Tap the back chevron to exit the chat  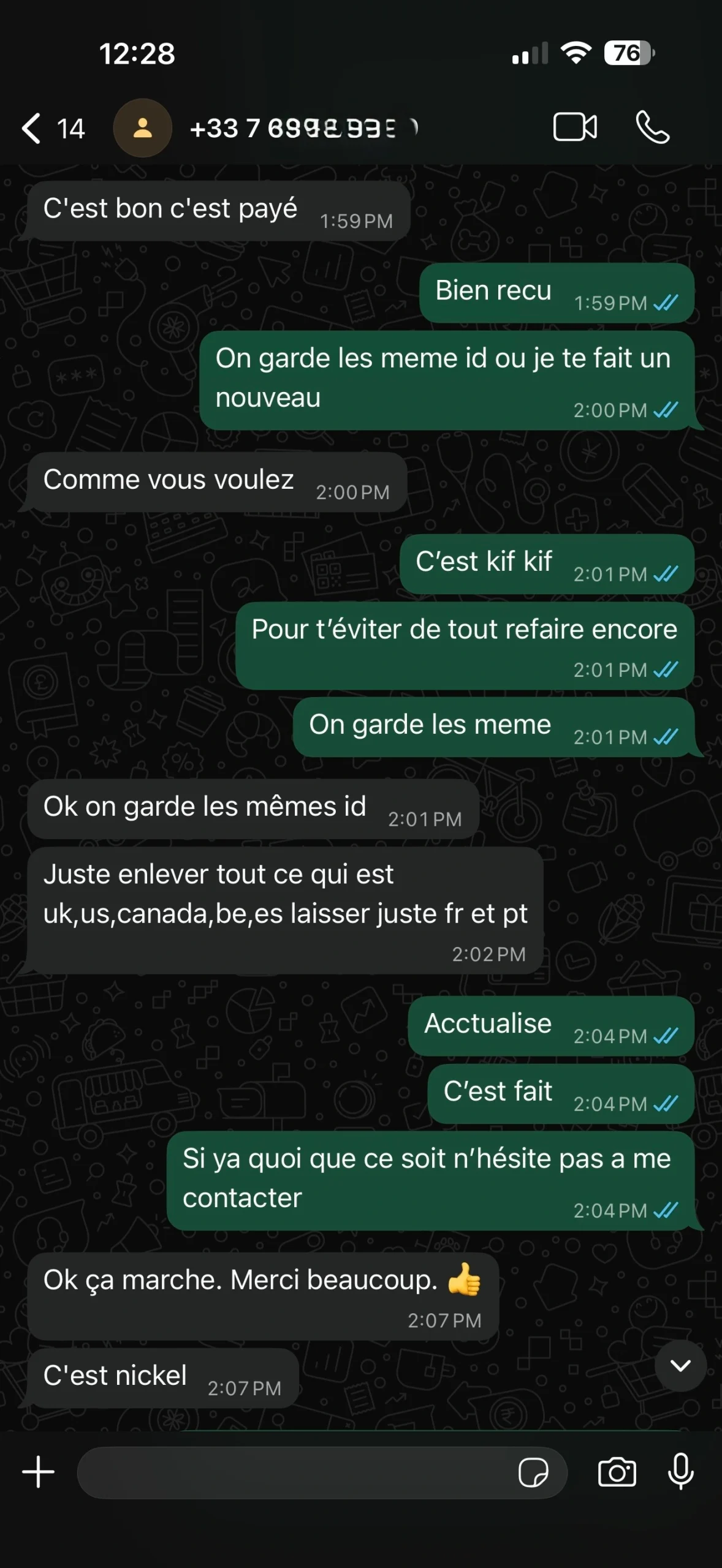point(31,128)
